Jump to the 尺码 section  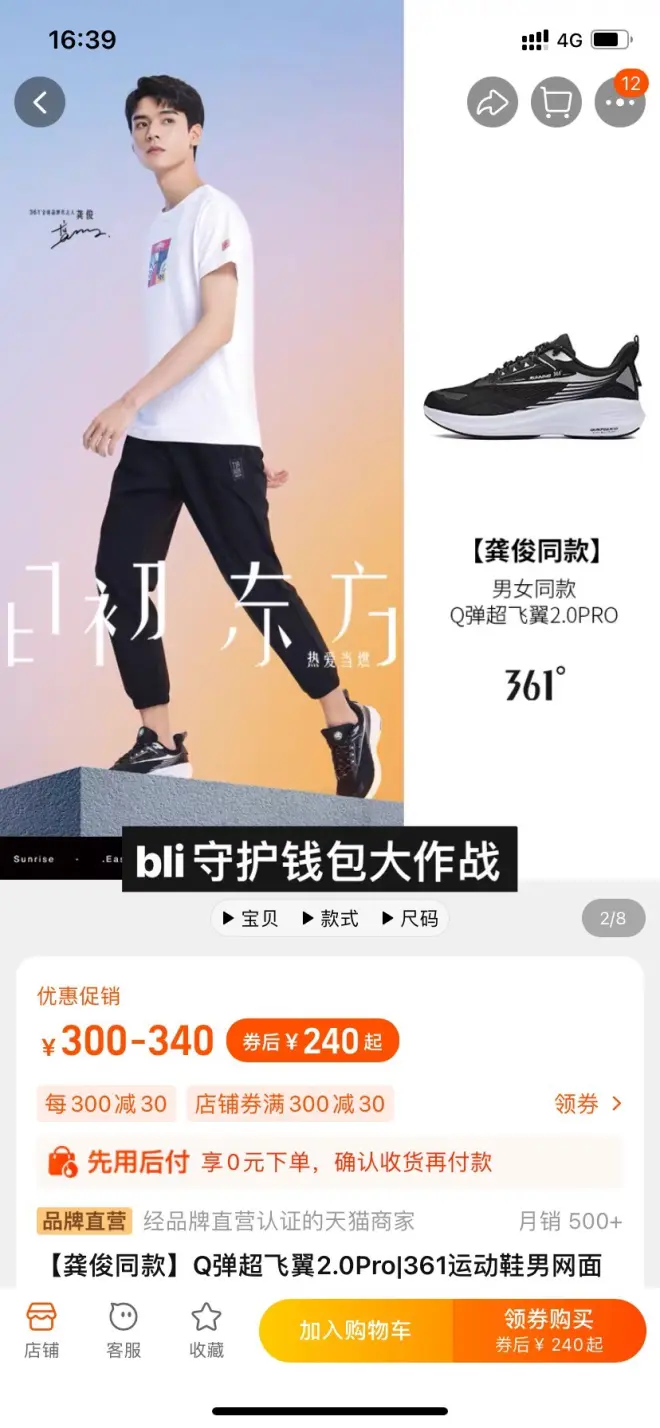pyautogui.click(x=409, y=918)
